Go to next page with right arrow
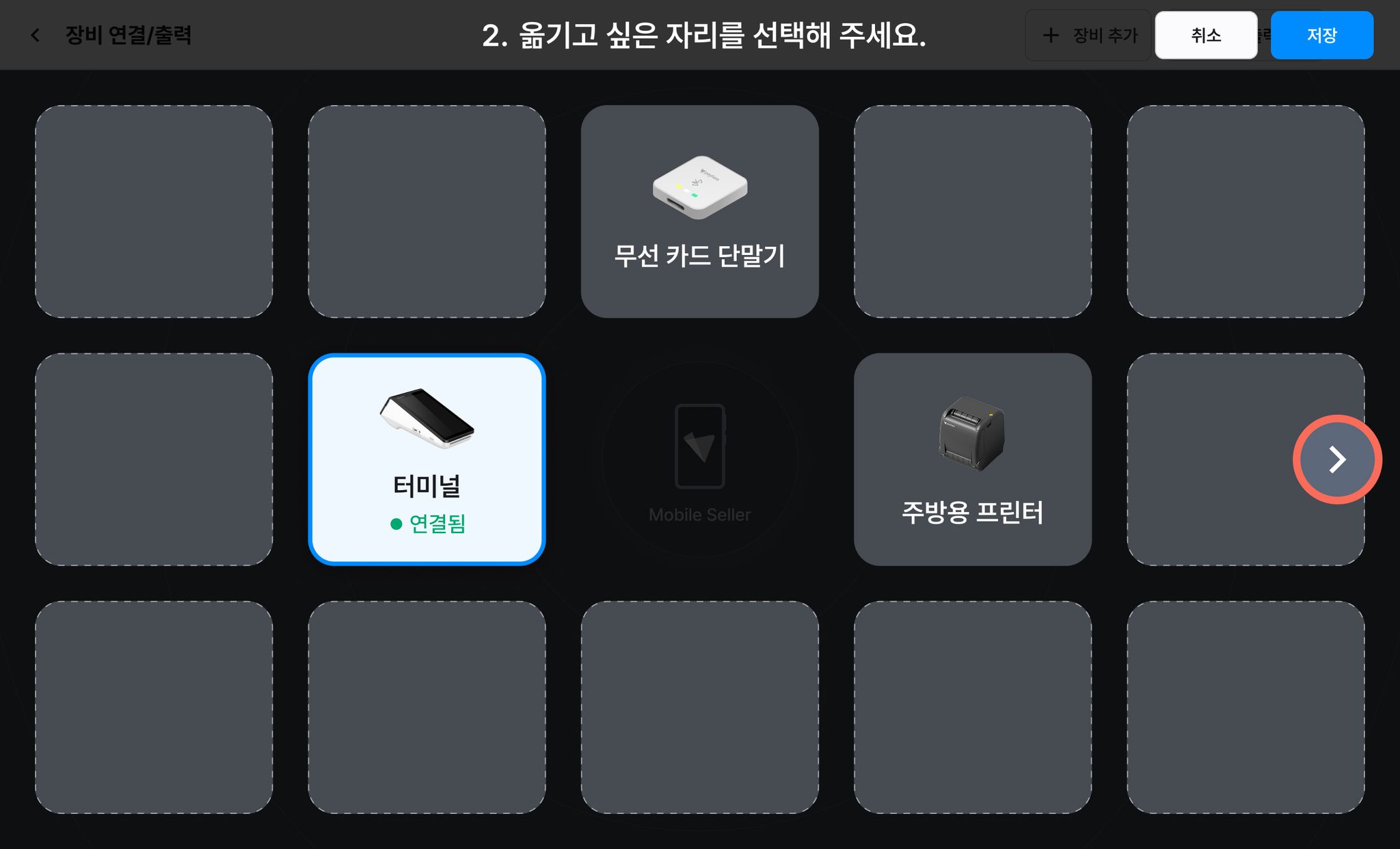Screen dimensions: 1400x849 [x=1336, y=459]
